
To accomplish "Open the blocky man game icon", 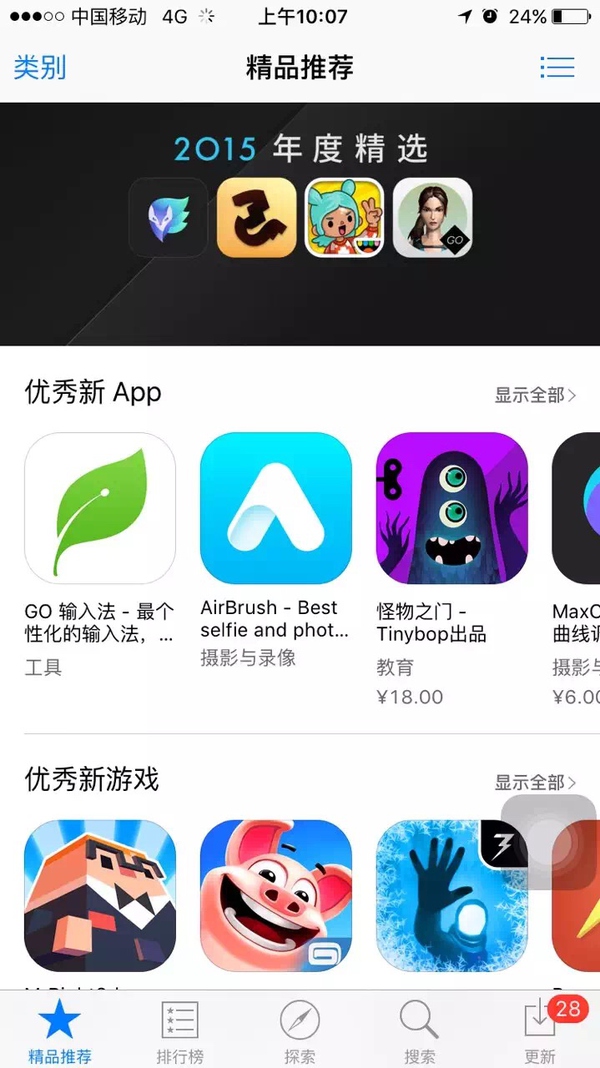I will 100,895.
